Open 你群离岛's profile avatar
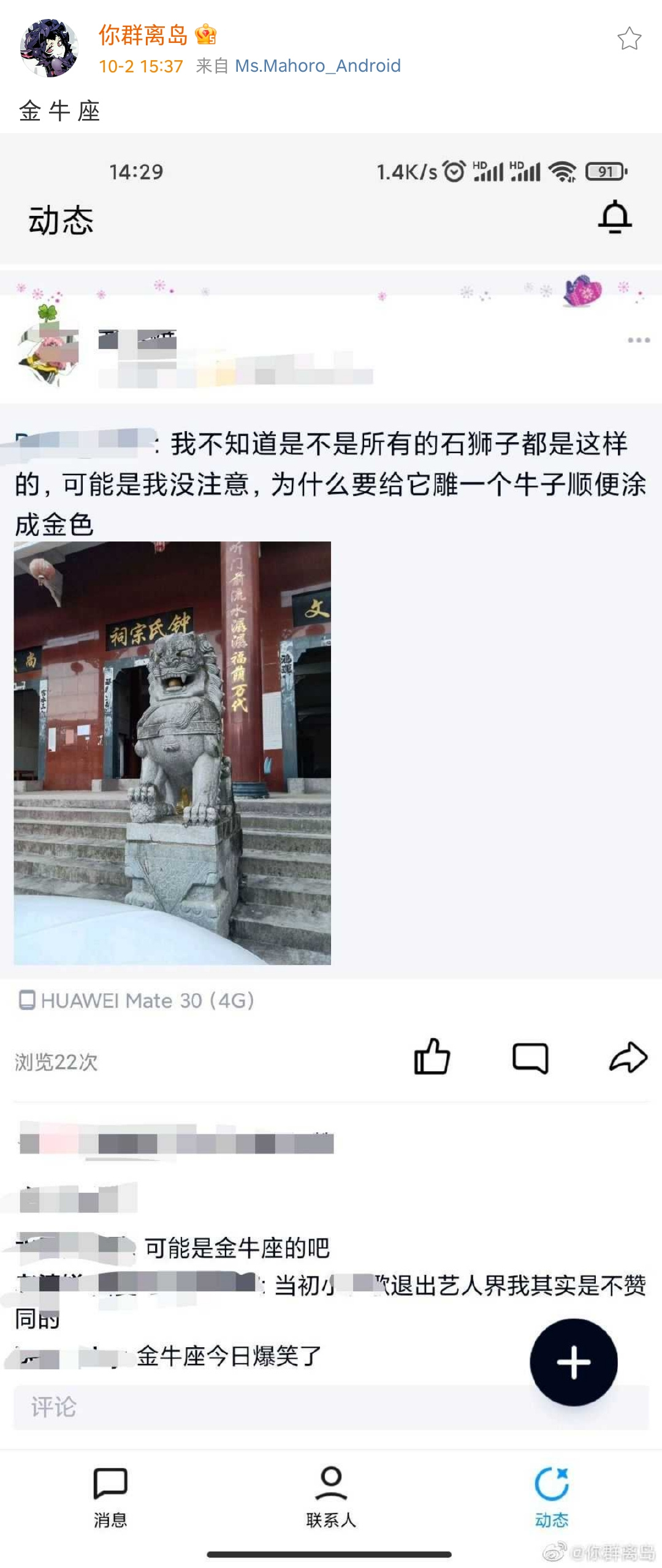 [49, 48]
